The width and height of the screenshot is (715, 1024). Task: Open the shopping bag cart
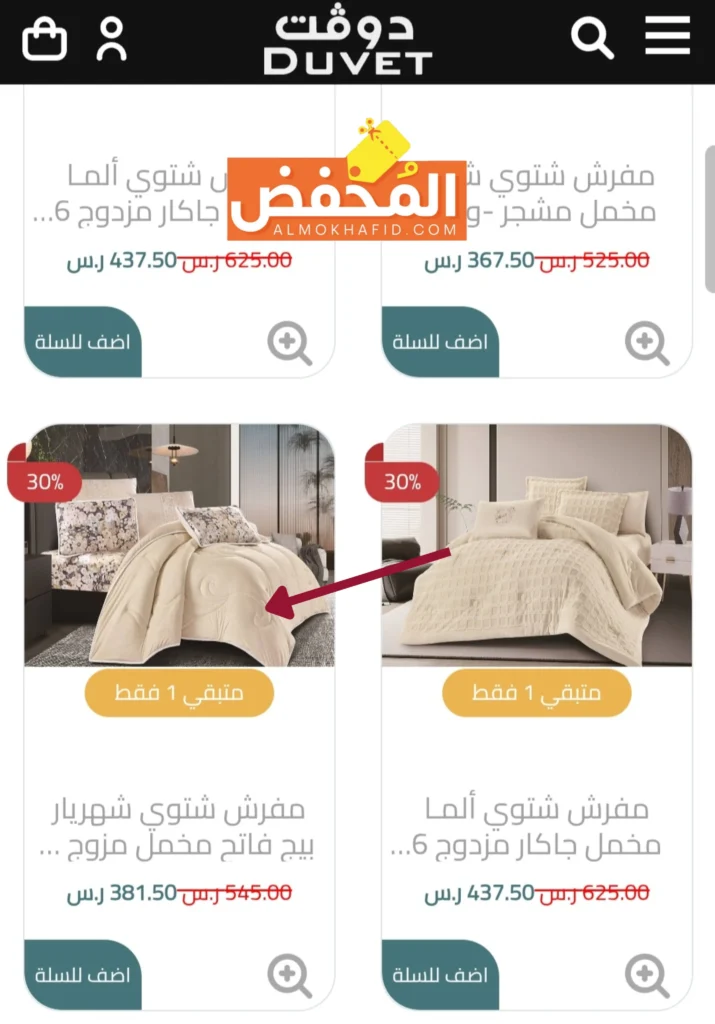click(44, 40)
